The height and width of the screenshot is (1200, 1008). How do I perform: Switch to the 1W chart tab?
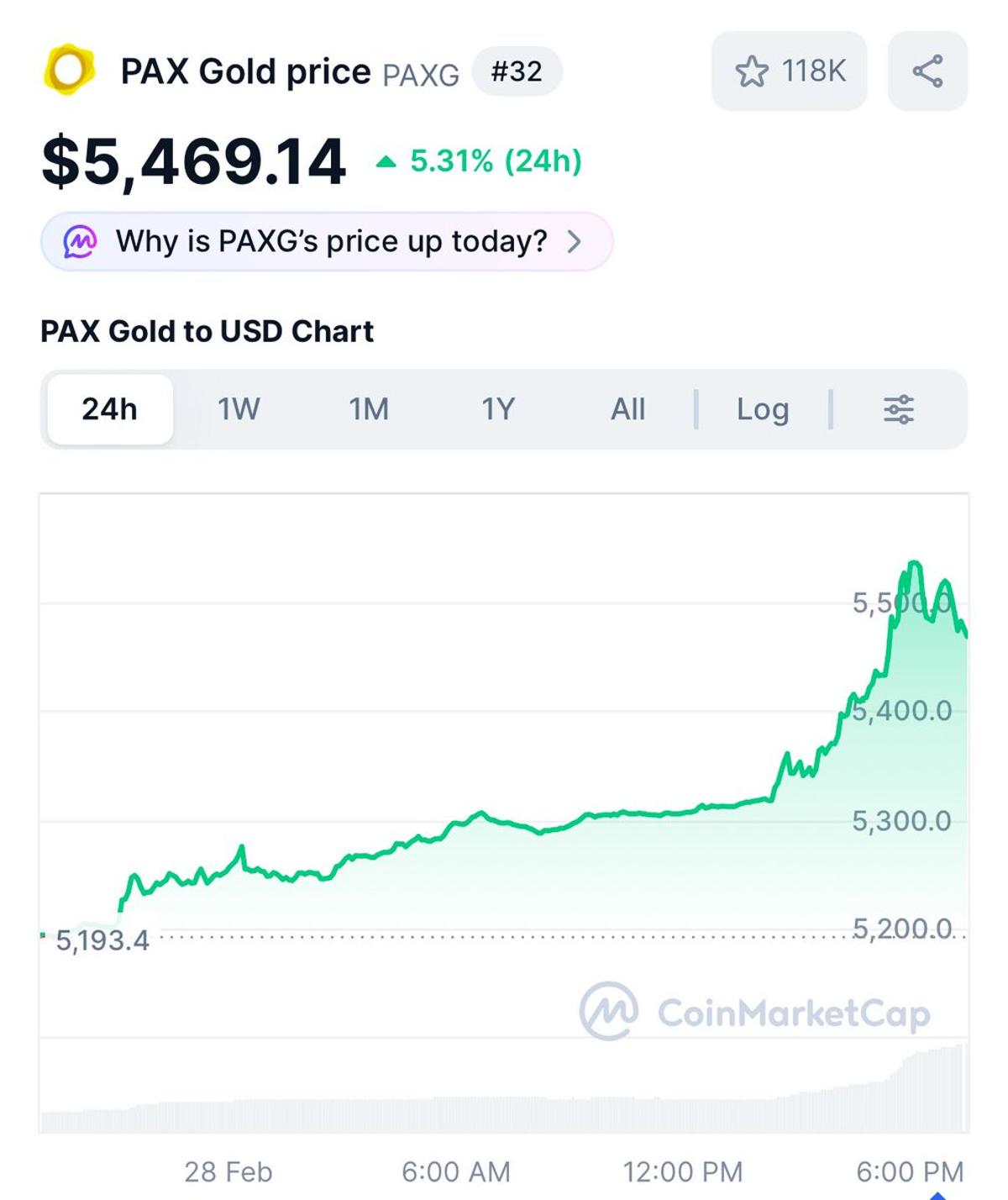238,409
